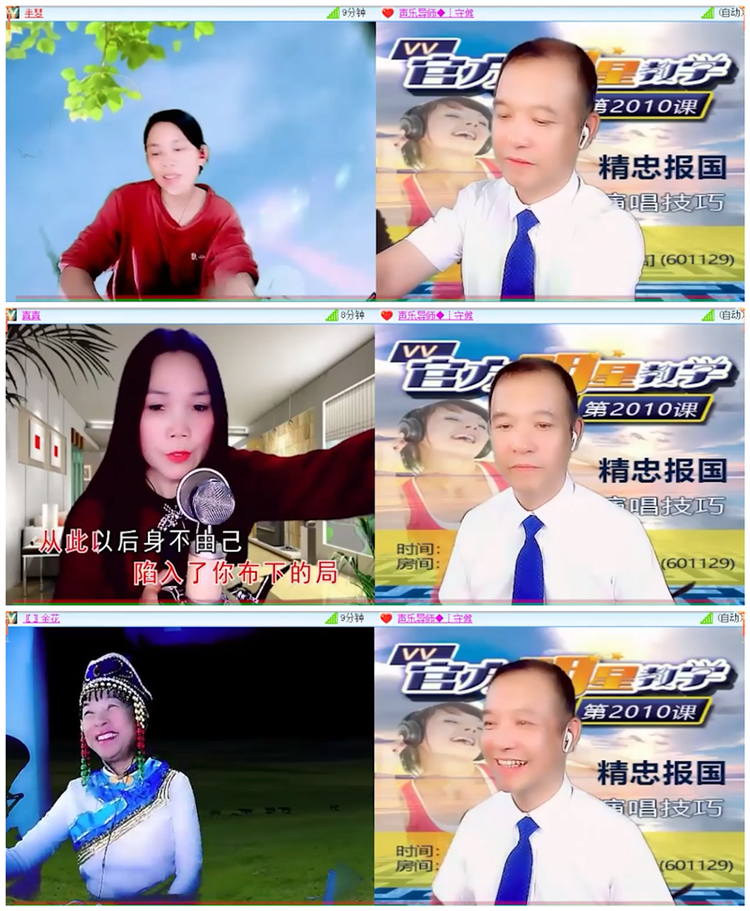Screen dimensions: 750x911
Task: Open the 声乐导师 room link in 丰慧's header
Action: coord(415,11)
